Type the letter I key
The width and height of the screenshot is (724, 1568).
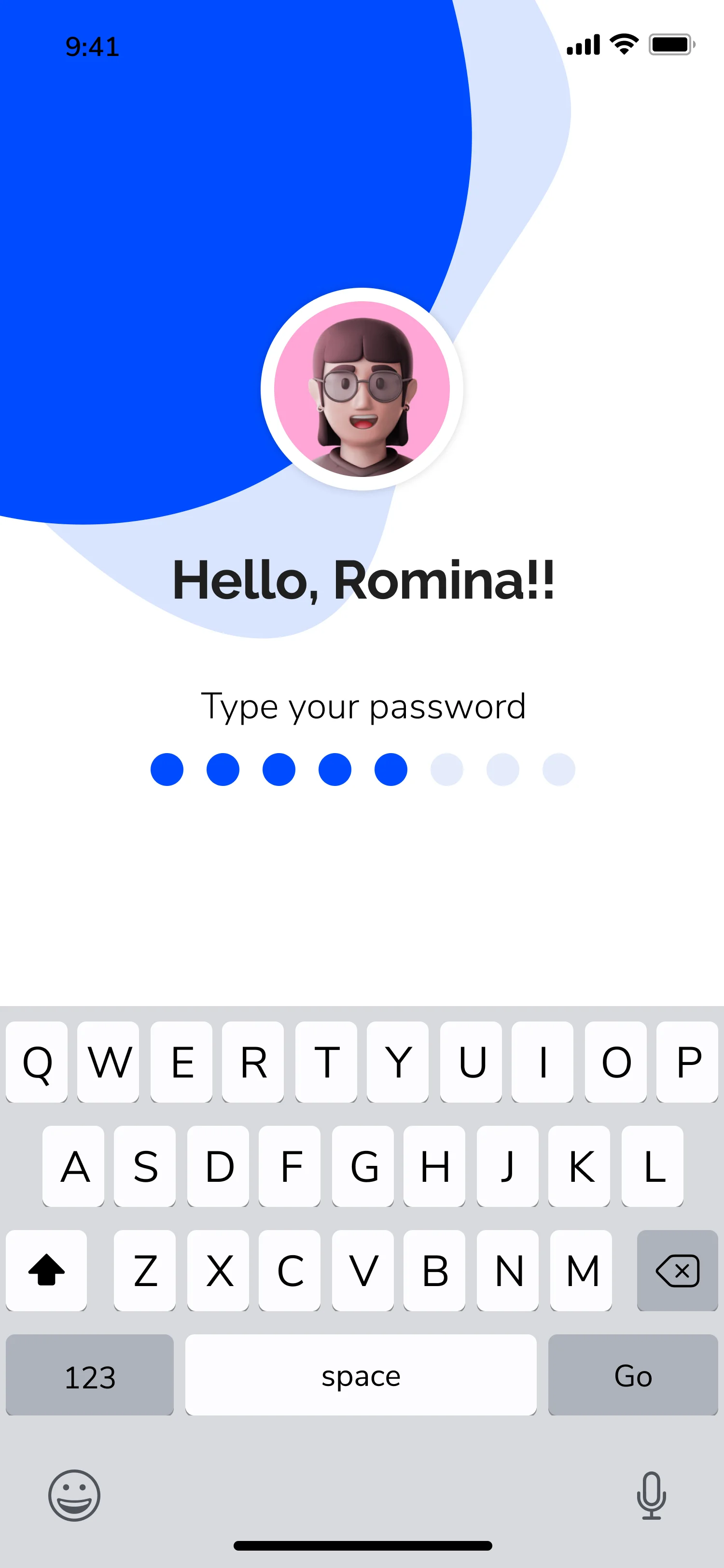point(543,1062)
